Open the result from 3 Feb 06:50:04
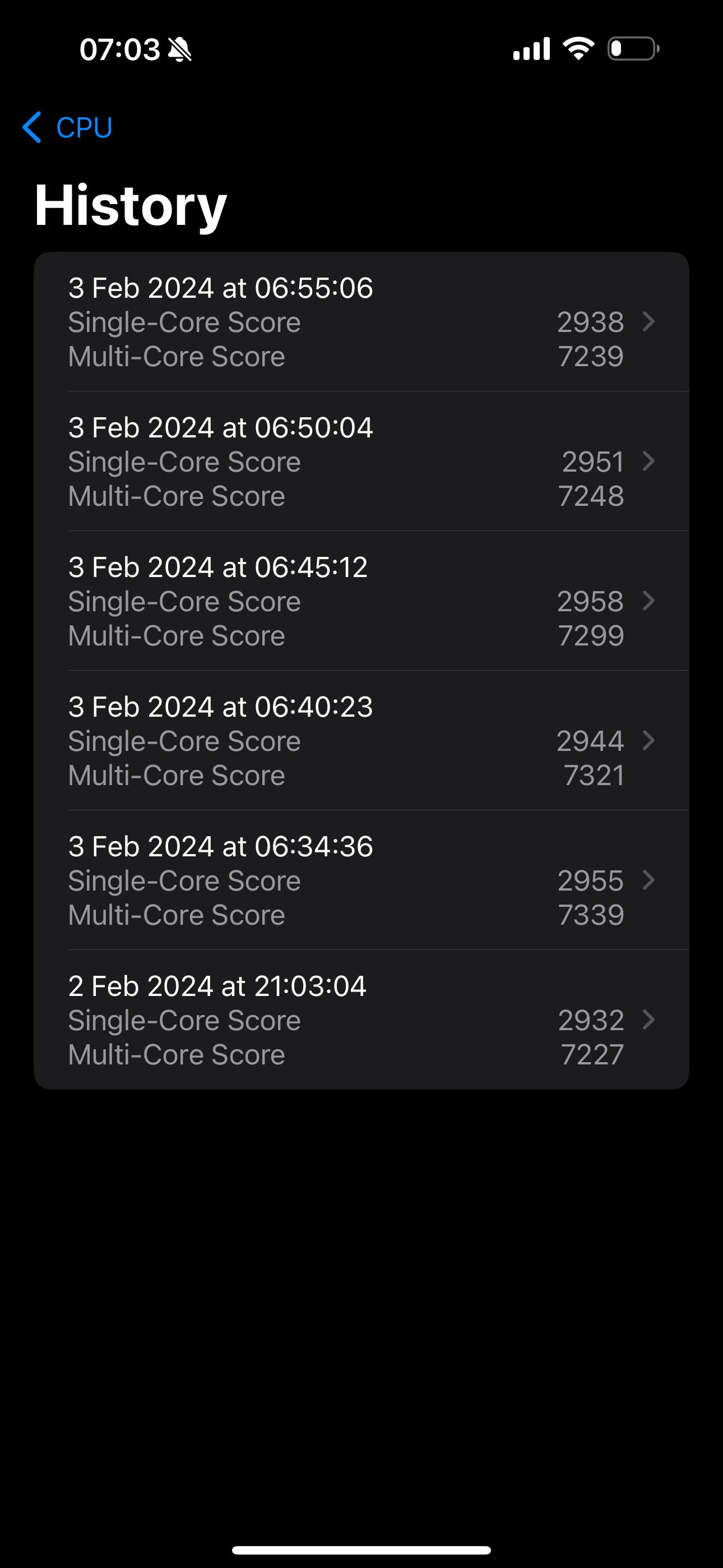This screenshot has width=723, height=1568. [361, 462]
